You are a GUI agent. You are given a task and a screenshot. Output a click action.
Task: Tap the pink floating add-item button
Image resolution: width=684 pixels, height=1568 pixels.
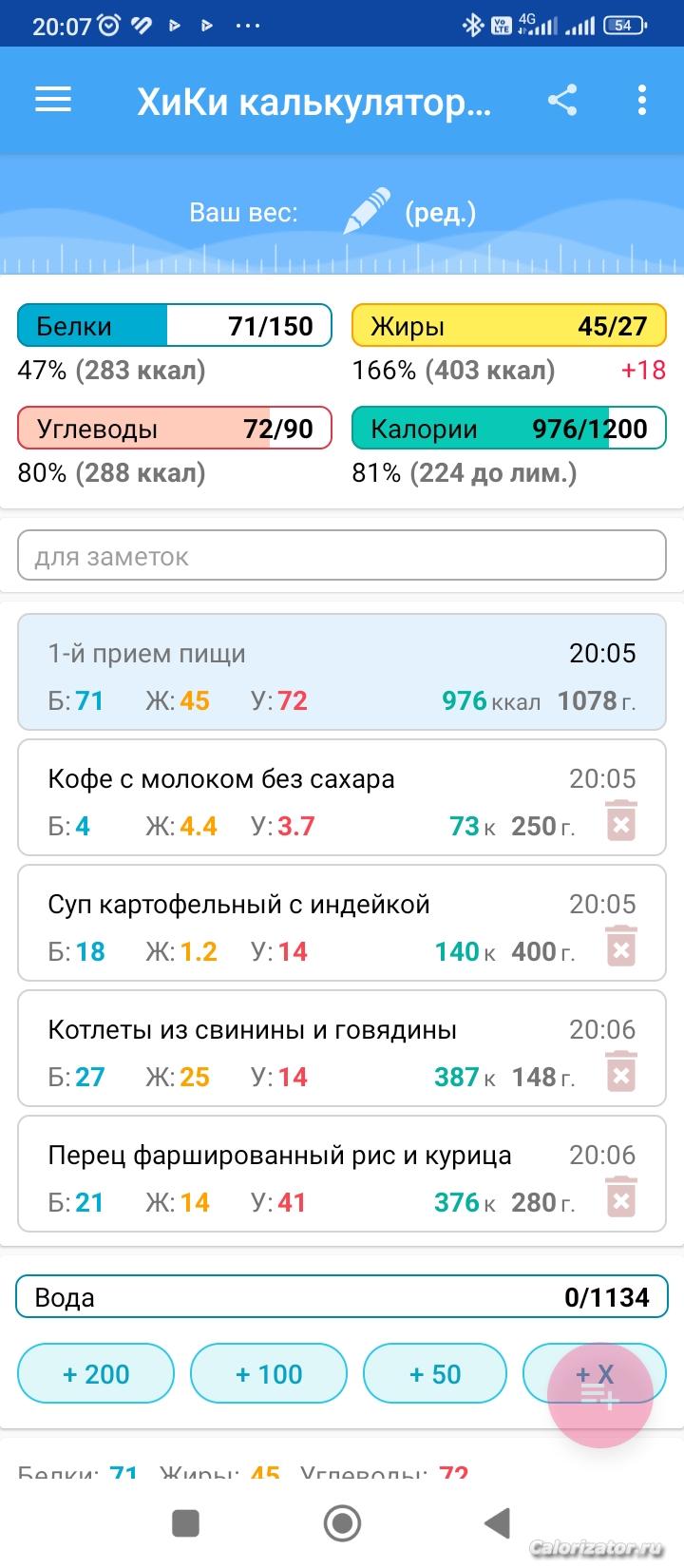pos(600,1395)
